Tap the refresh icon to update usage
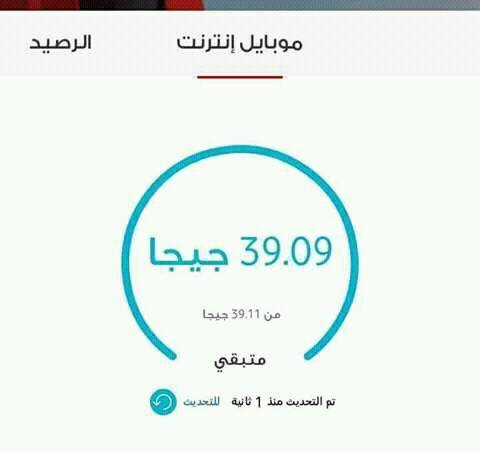 tap(163, 402)
